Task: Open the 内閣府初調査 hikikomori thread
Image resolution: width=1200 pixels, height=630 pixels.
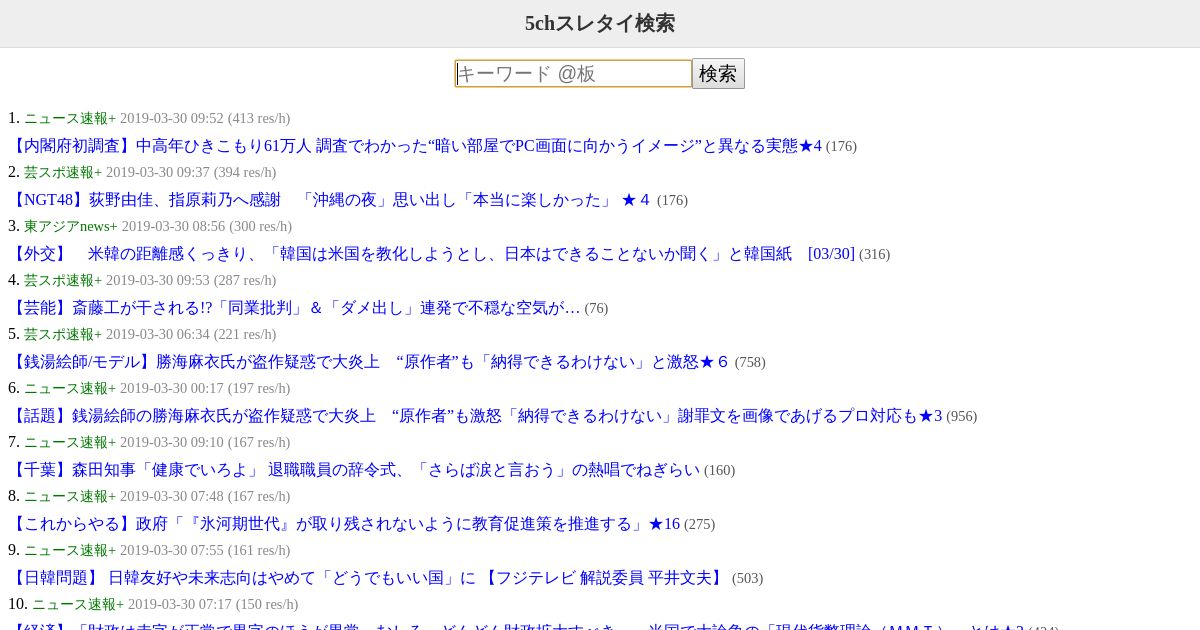Action: pyautogui.click(x=415, y=146)
